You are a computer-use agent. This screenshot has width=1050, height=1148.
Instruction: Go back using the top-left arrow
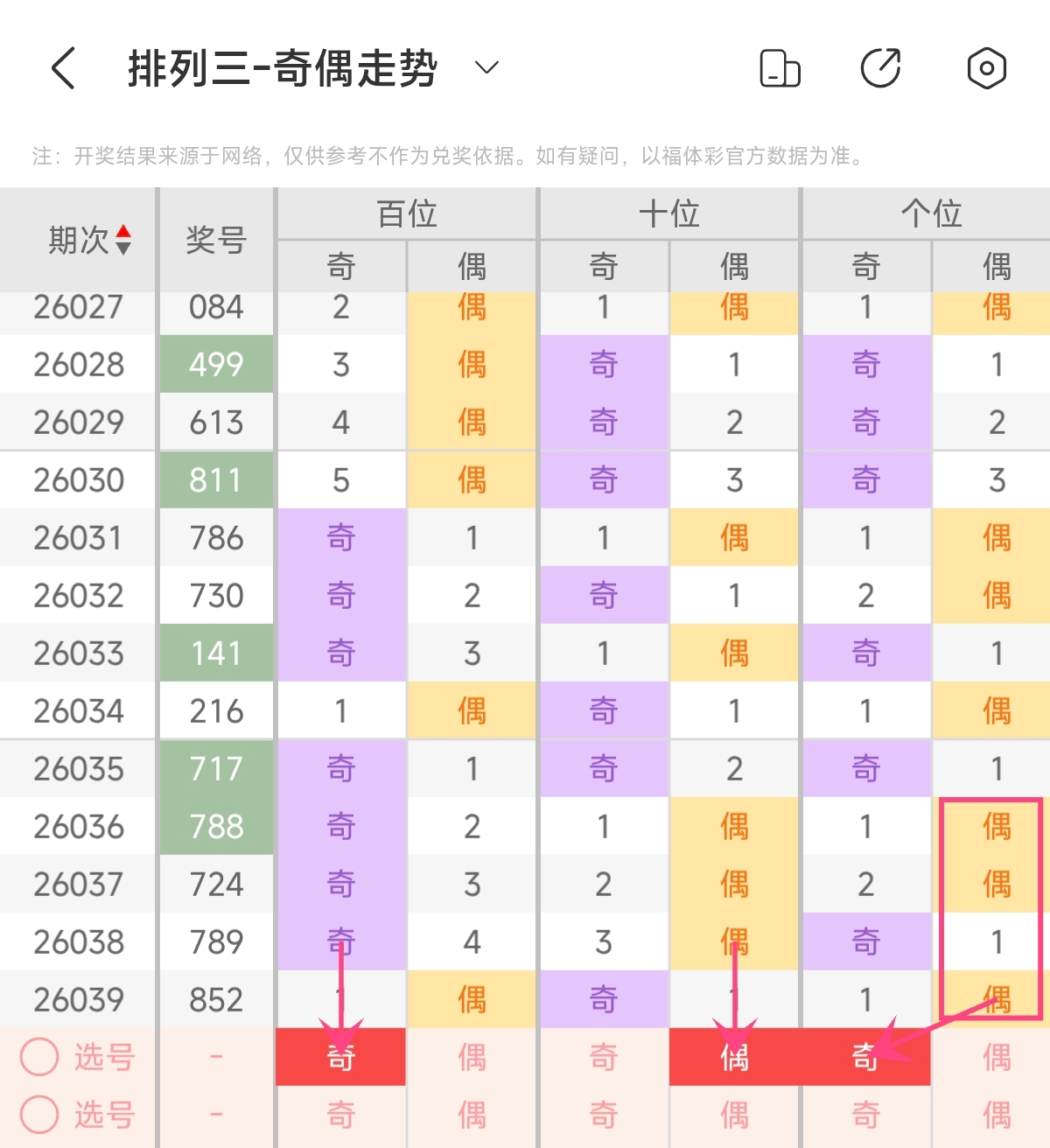point(63,68)
